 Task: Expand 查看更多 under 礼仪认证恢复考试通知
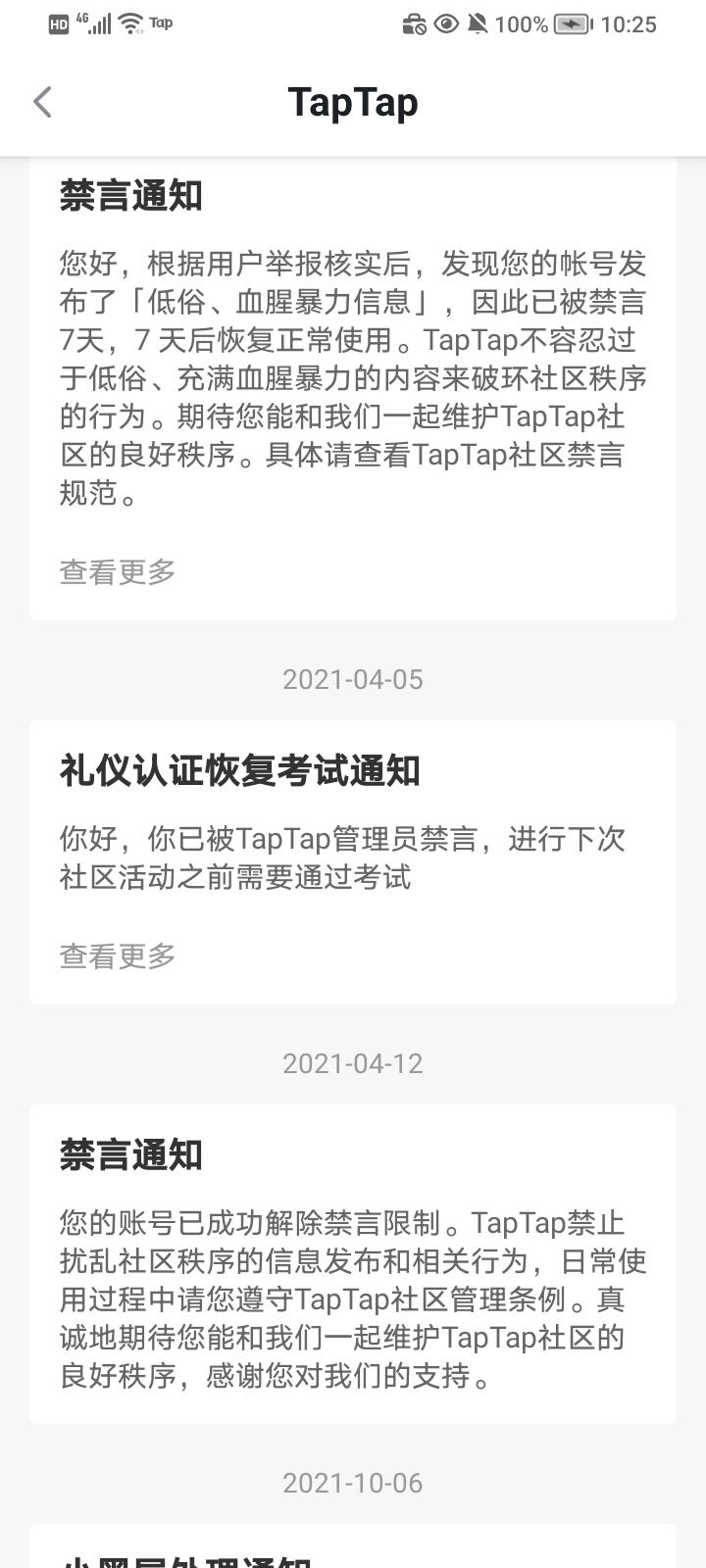[x=118, y=955]
